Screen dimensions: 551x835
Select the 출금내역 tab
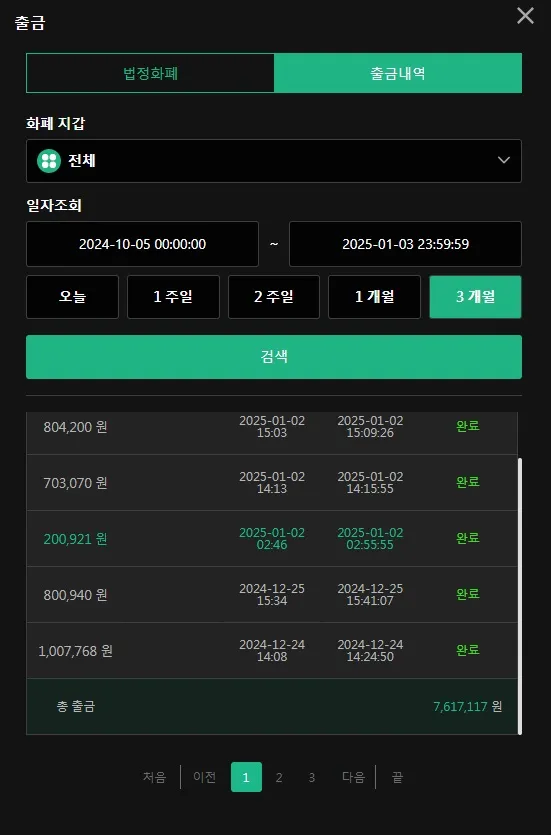(x=398, y=73)
